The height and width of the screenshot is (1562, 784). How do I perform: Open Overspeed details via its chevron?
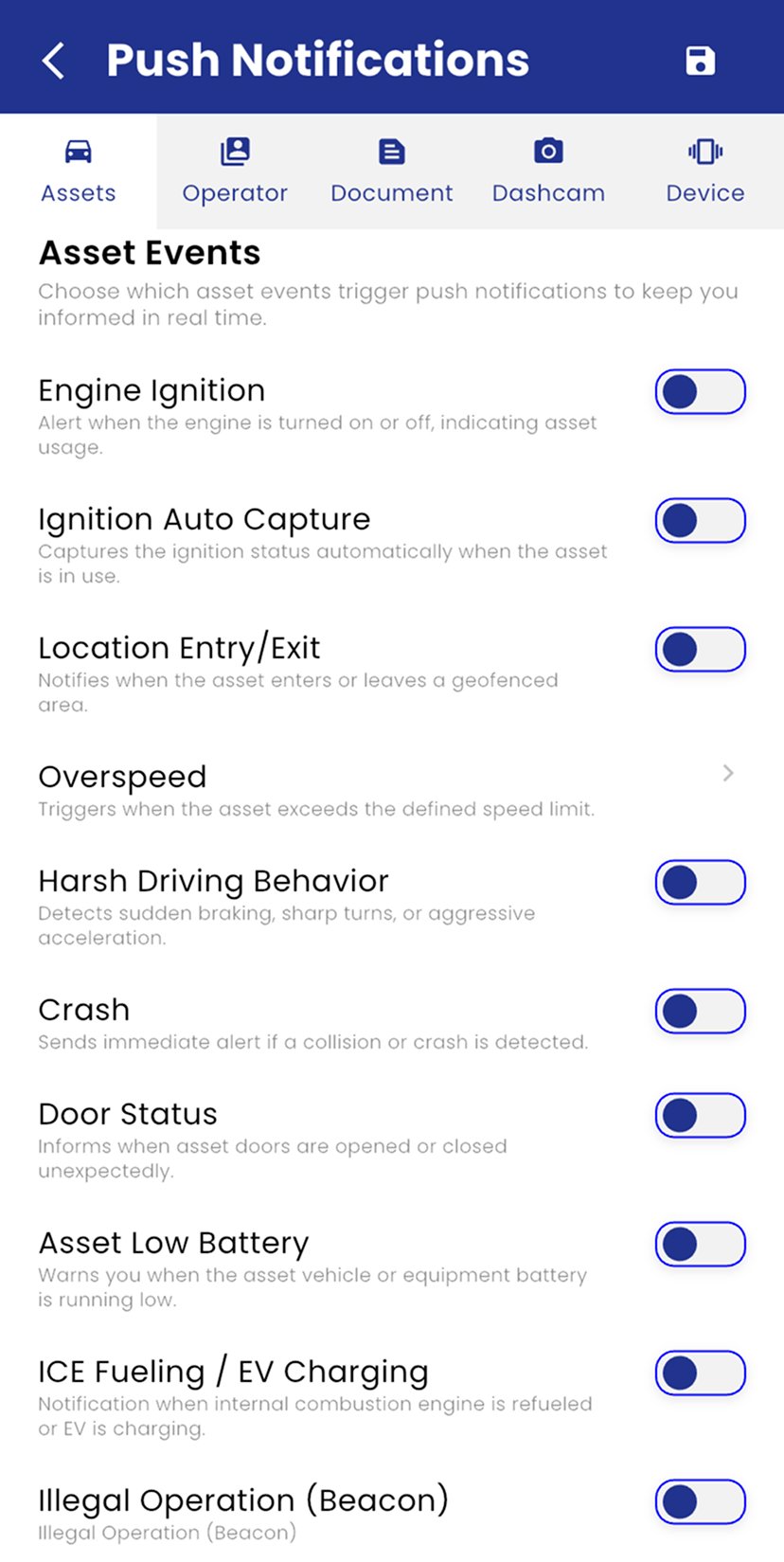pyautogui.click(x=727, y=774)
